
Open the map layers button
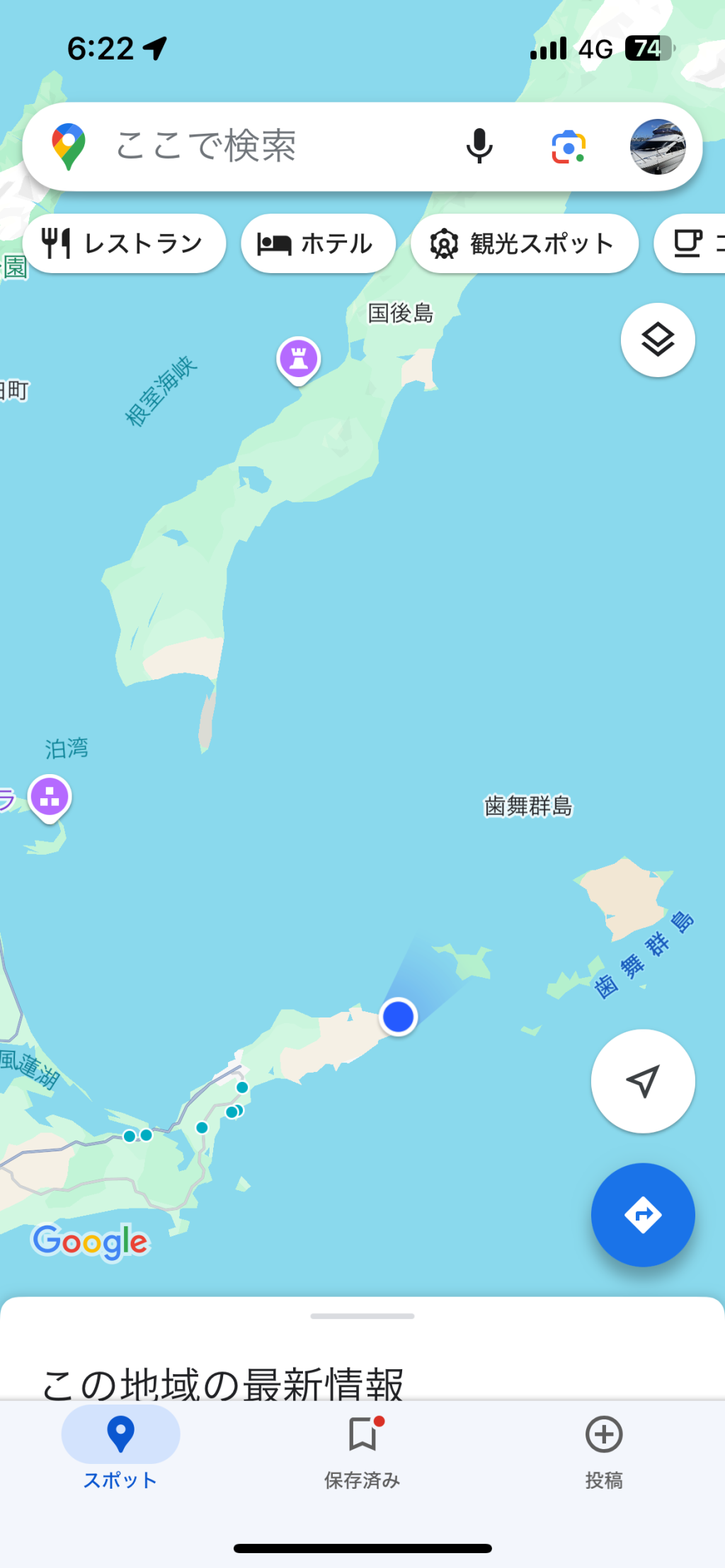[x=658, y=340]
